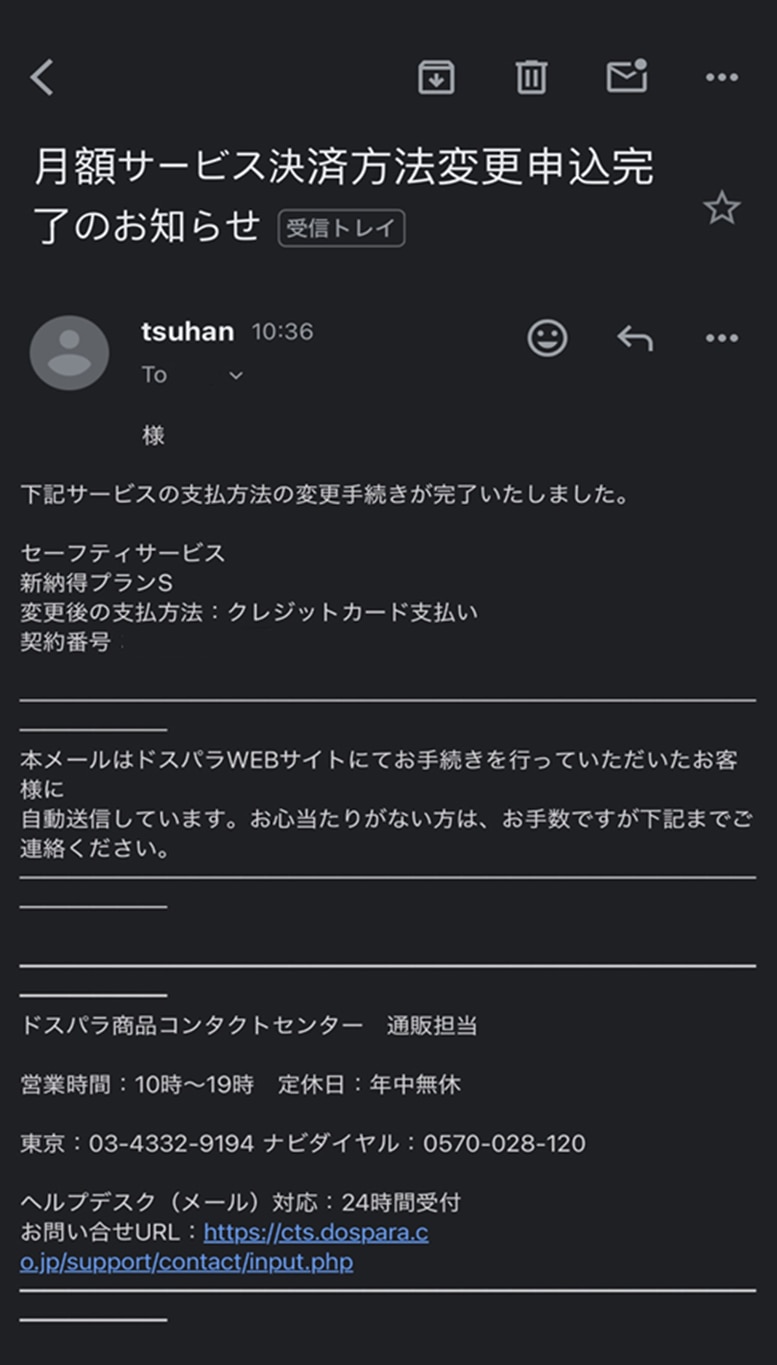777x1365 pixels.
Task: Mark the email as unread
Action: pos(627,77)
